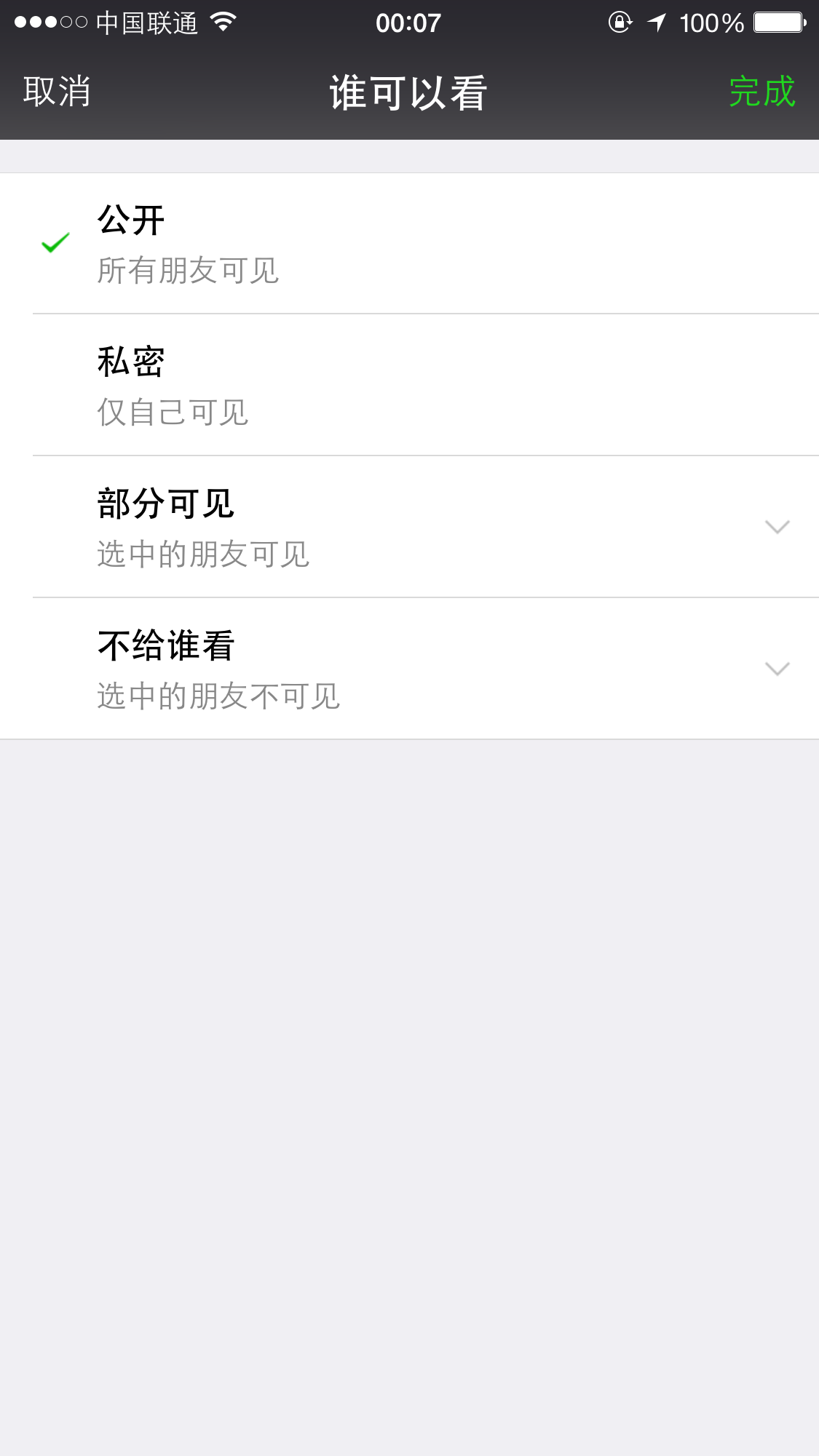Select the 私密 option

[x=409, y=386]
